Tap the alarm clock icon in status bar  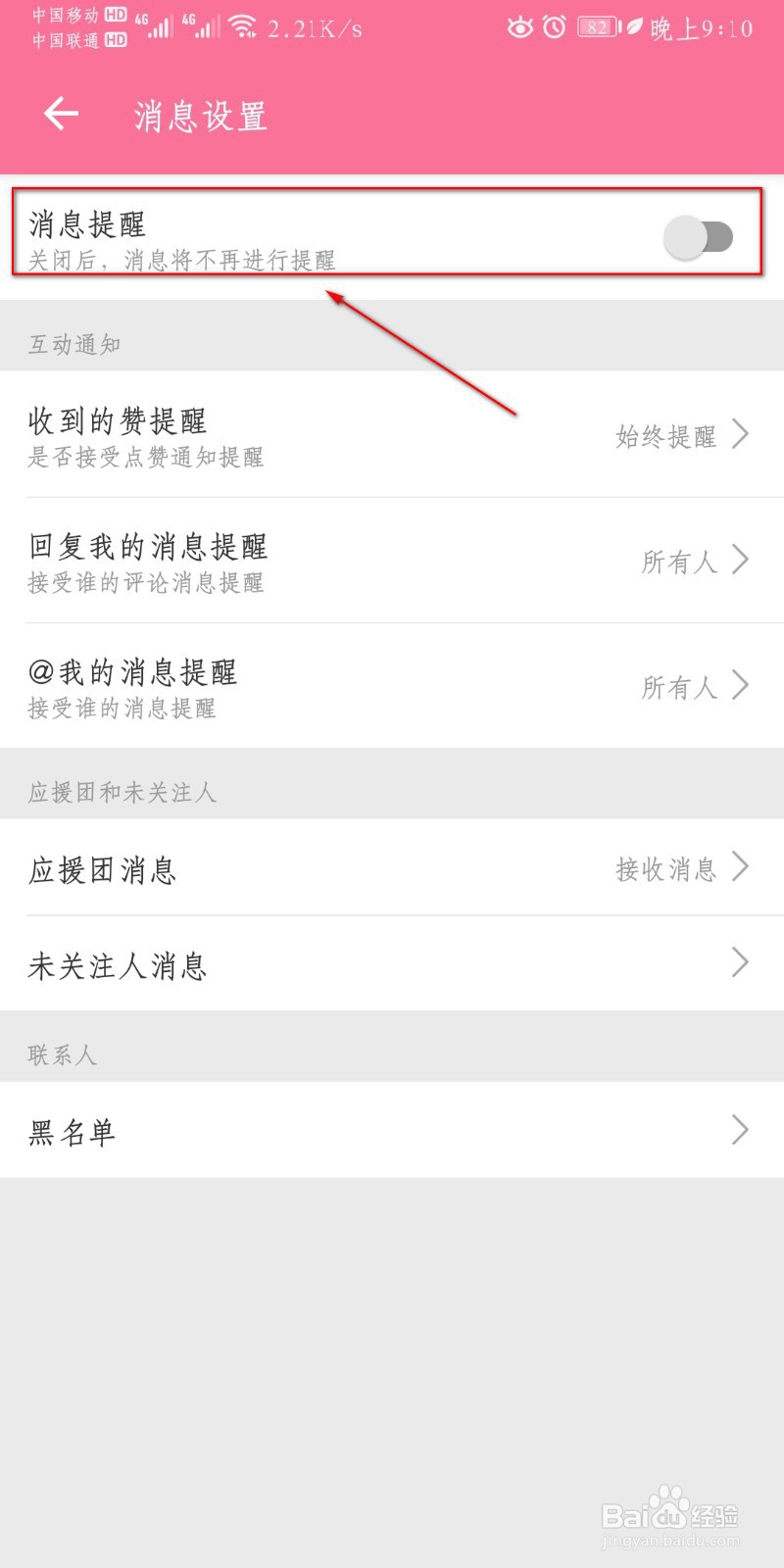pos(555,29)
